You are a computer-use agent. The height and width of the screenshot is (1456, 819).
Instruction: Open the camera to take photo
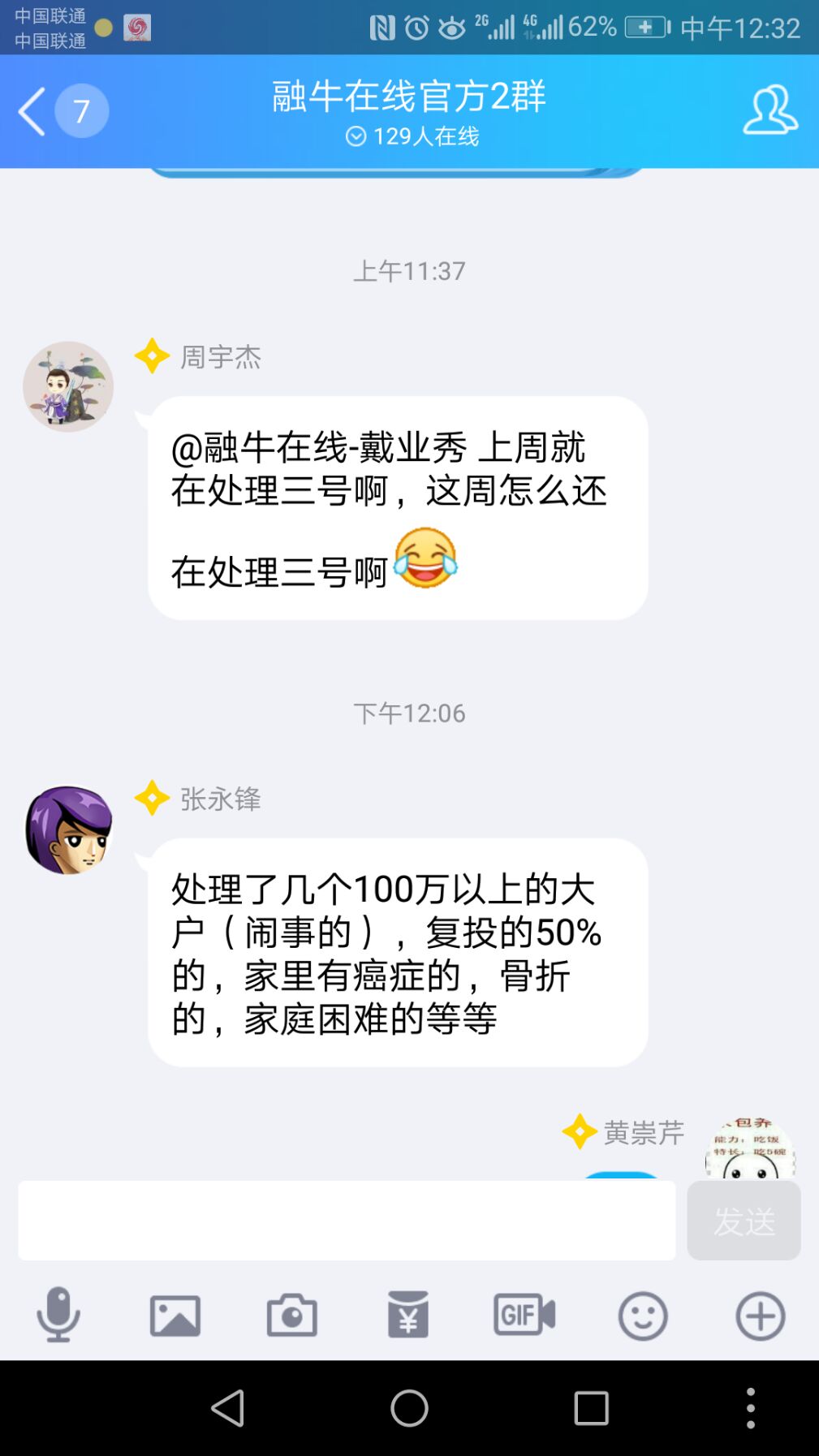tap(292, 1315)
